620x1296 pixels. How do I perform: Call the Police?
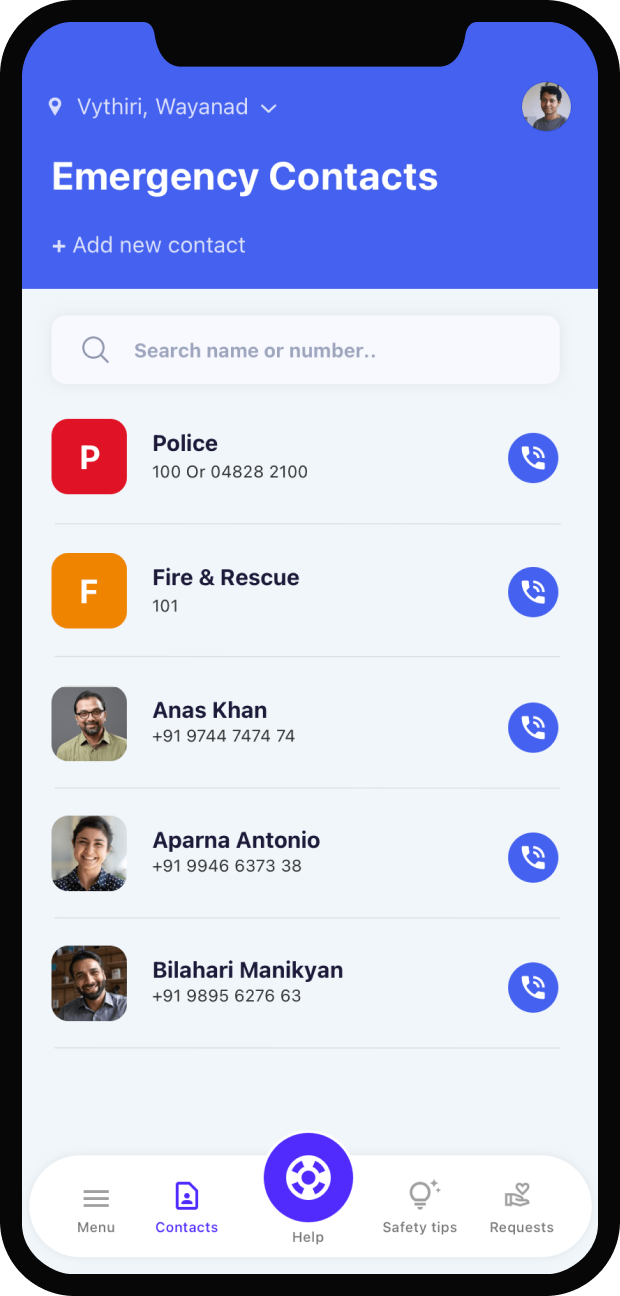coord(533,458)
